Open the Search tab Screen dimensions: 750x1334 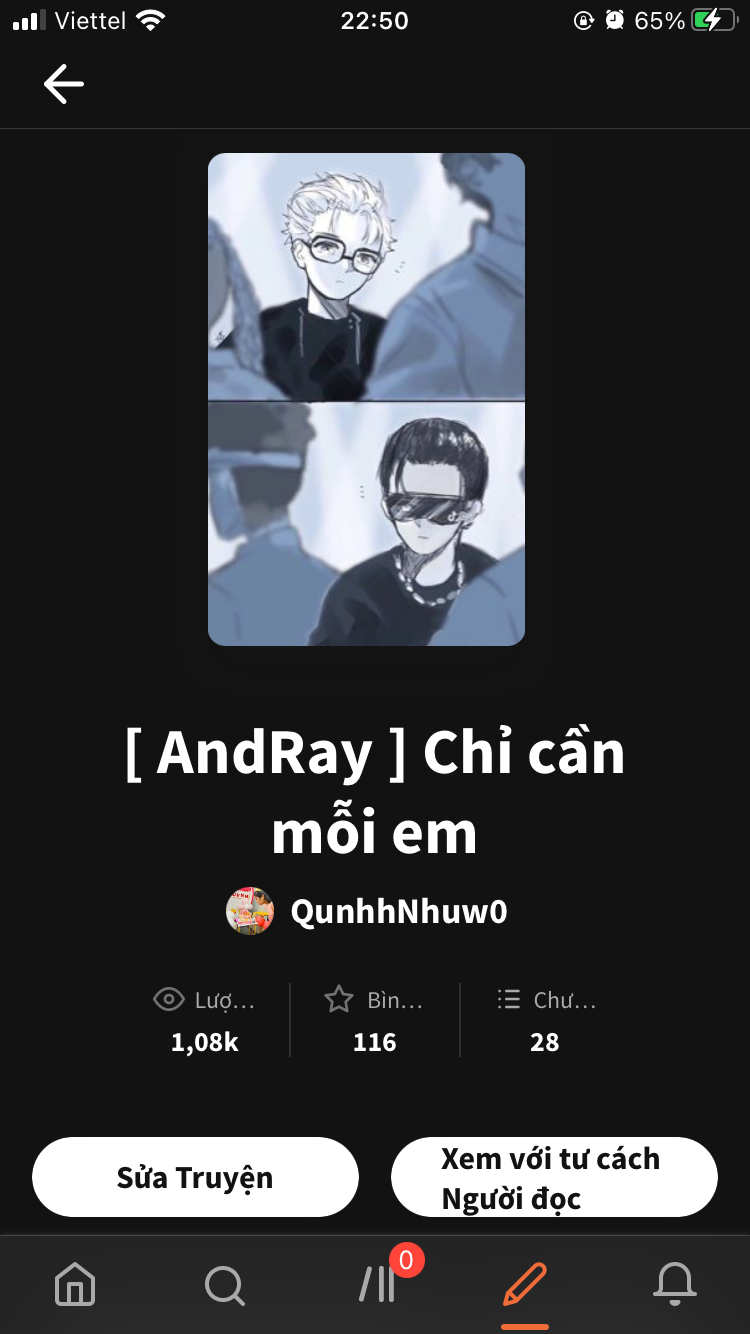[x=225, y=1284]
